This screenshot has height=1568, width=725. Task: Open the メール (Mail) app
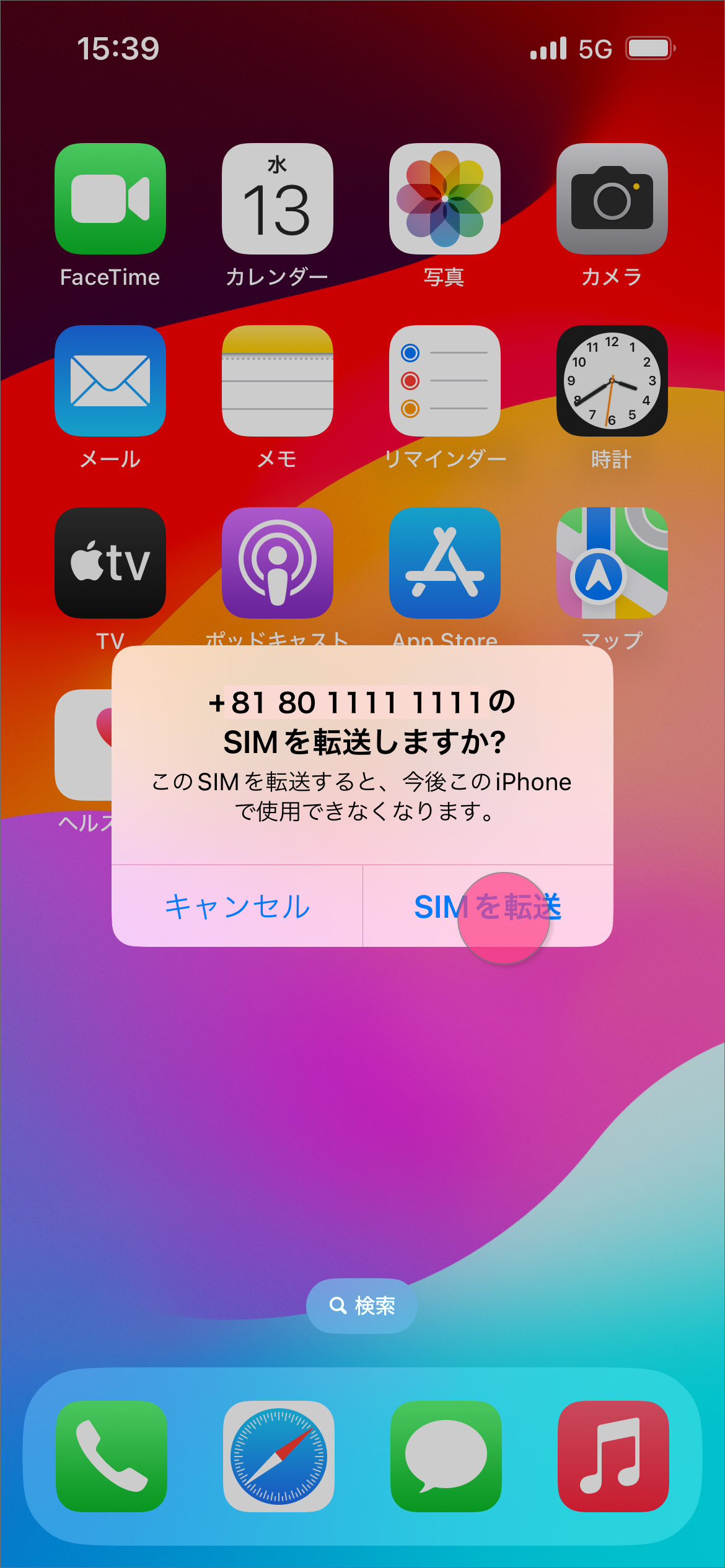point(110,381)
